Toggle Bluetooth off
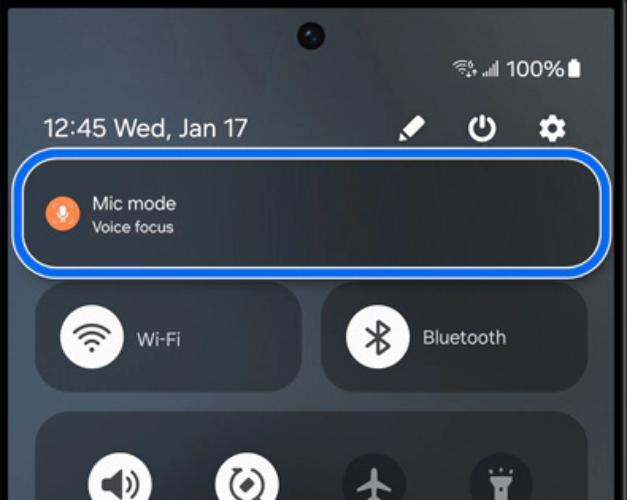Screen dimensions: 627x500 (x=377, y=338)
